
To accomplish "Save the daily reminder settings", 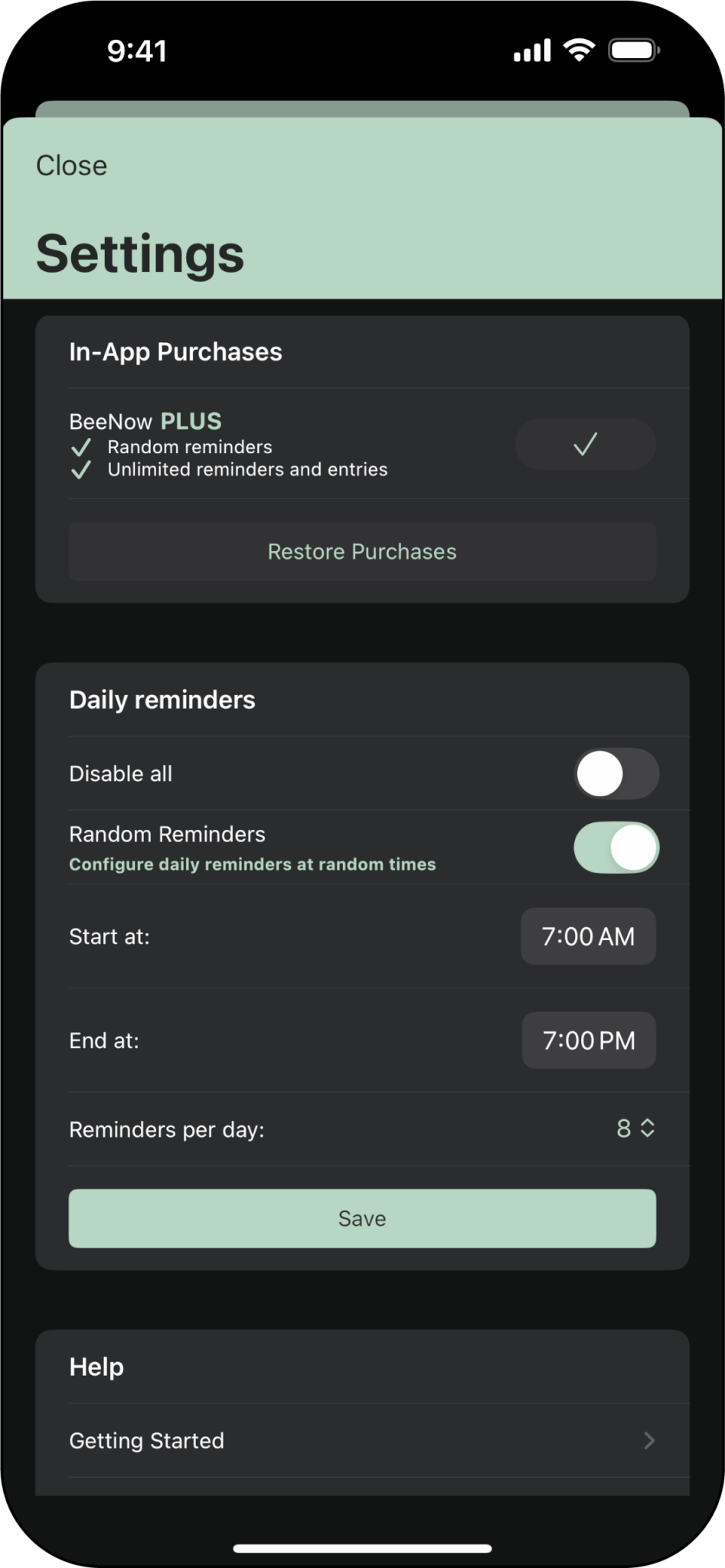I will point(362,1218).
